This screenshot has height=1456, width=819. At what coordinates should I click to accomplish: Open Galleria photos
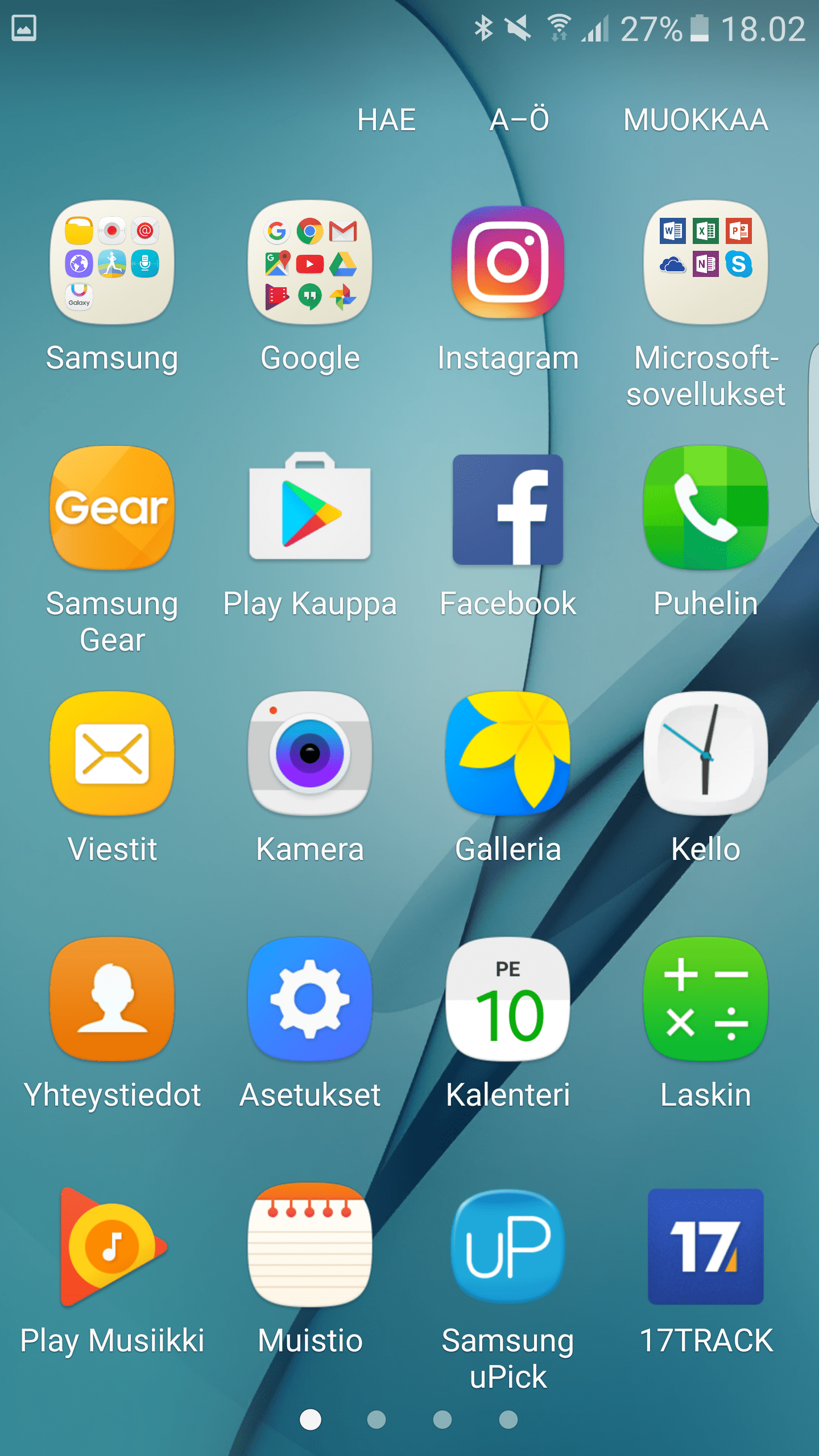click(x=508, y=754)
